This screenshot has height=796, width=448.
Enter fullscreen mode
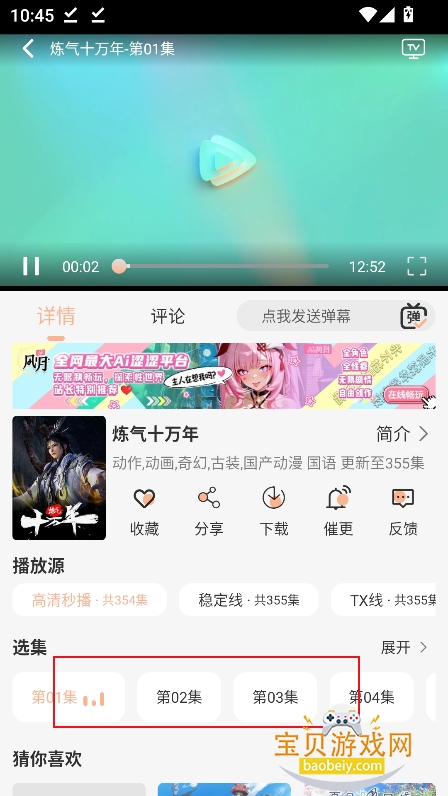click(x=417, y=266)
